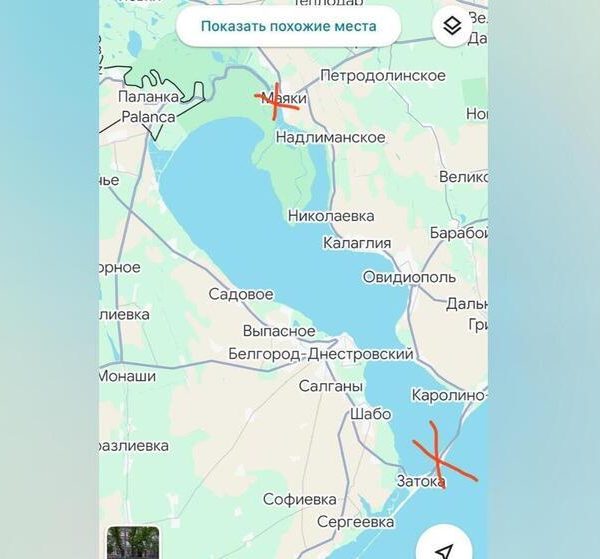Center the map on my location

point(444,545)
